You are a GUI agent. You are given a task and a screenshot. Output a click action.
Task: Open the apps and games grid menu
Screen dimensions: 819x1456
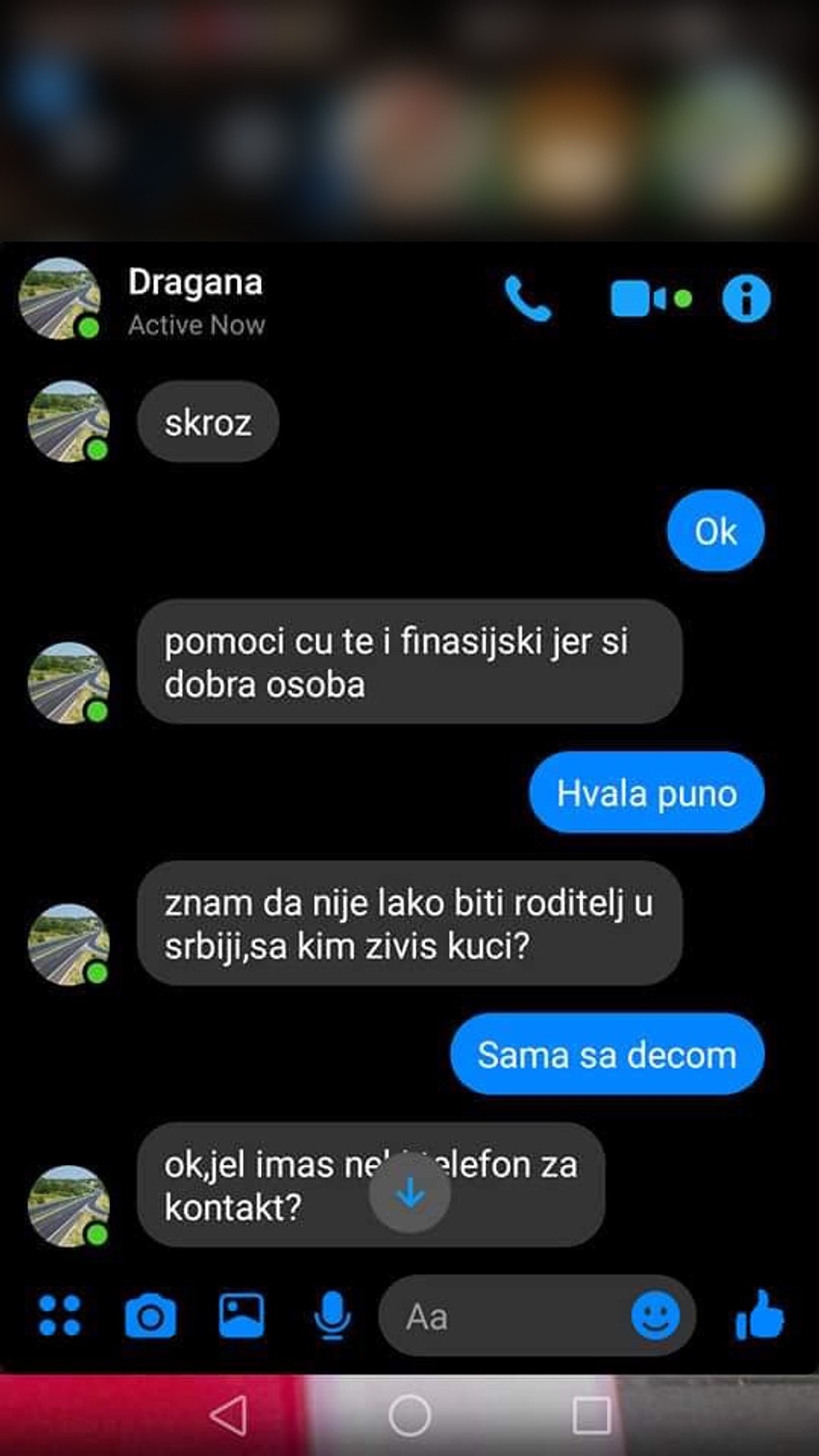click(59, 1314)
